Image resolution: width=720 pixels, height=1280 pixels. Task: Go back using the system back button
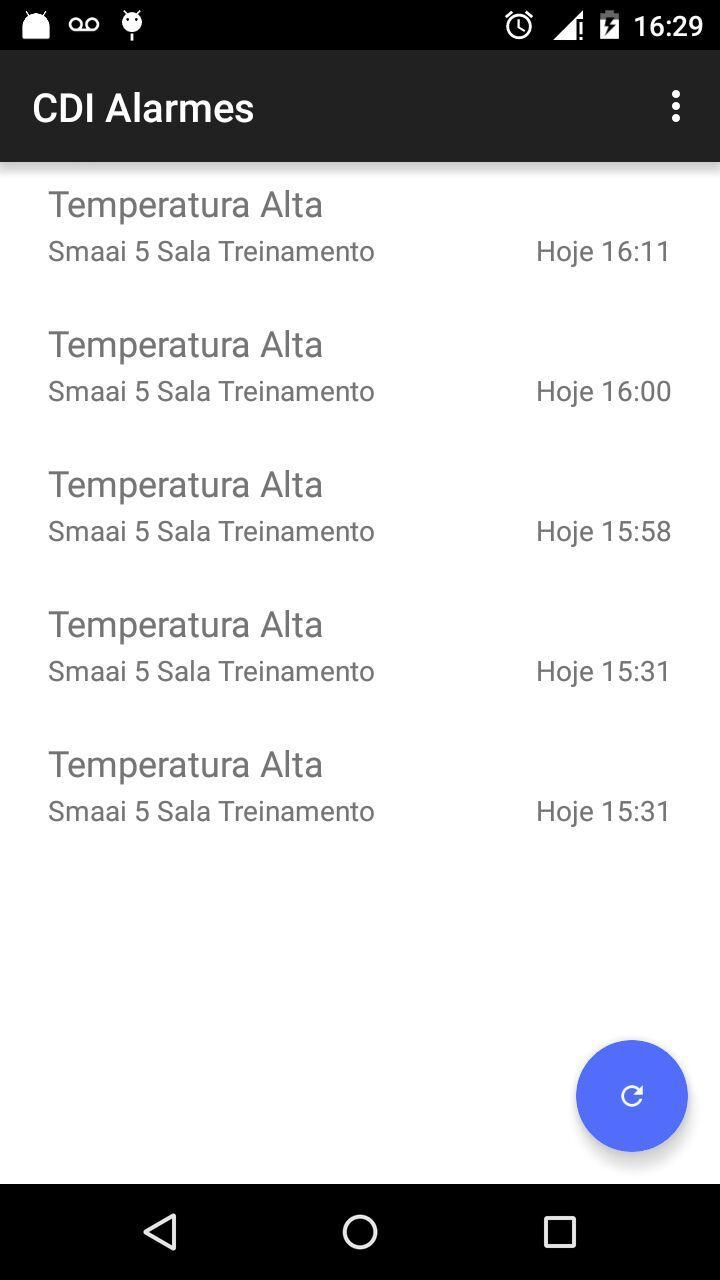click(x=160, y=1232)
